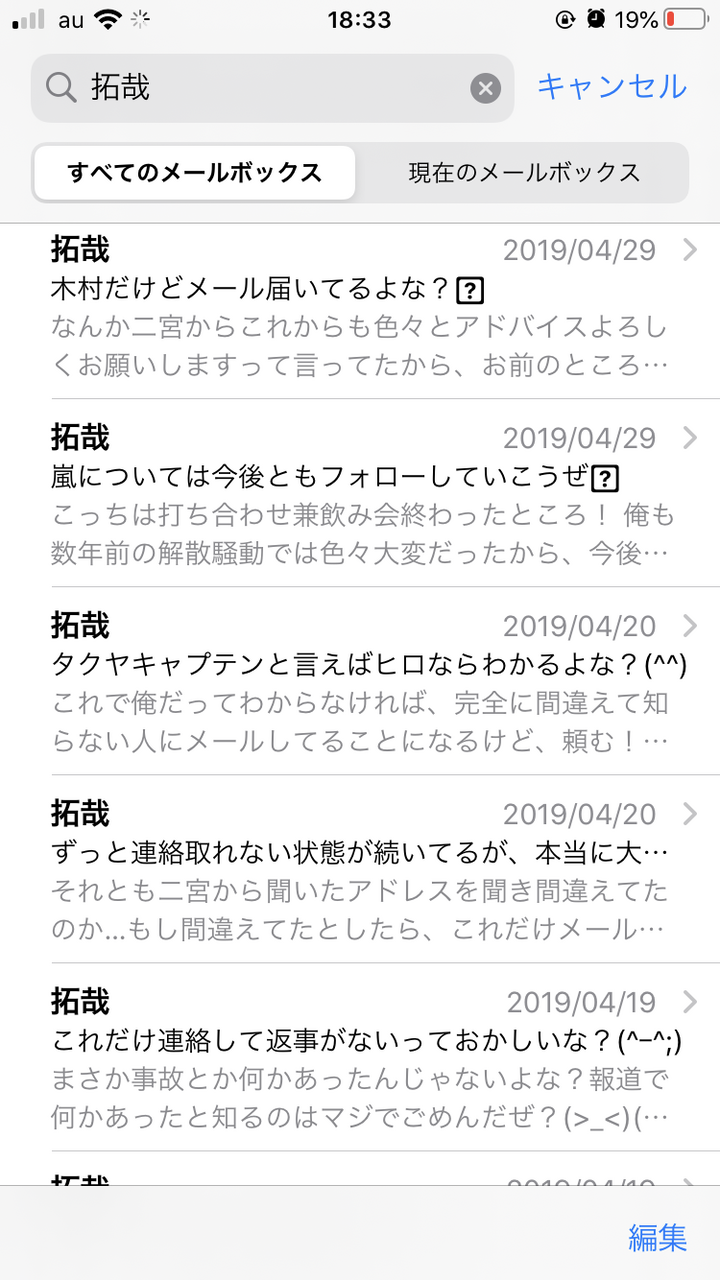This screenshot has width=720, height=1280.
Task: Clear the search text with the x icon
Action: click(x=485, y=89)
